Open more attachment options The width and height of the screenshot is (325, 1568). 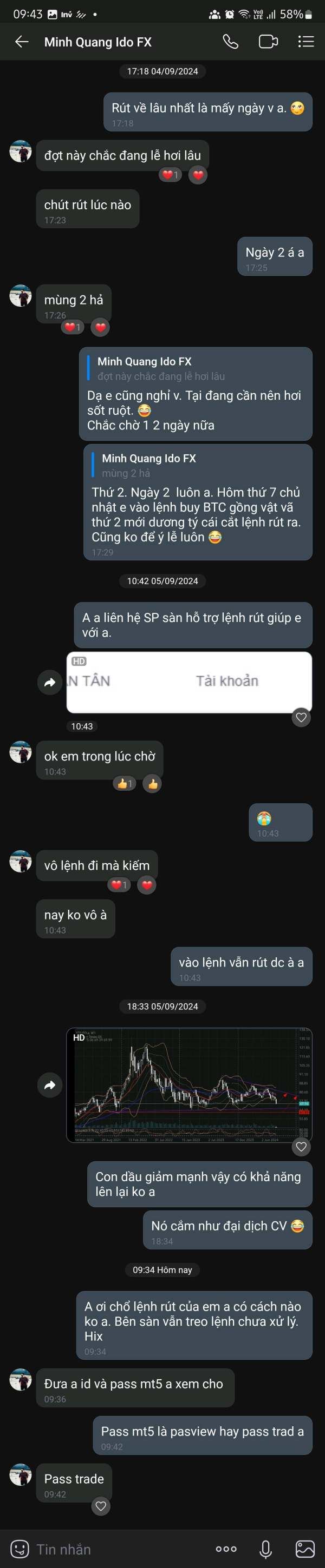coord(226,1549)
